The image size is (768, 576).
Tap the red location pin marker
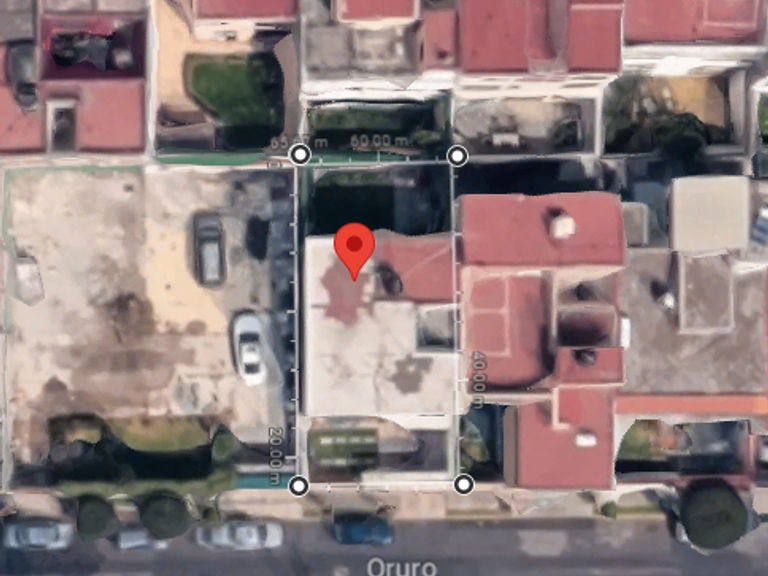pyautogui.click(x=354, y=246)
